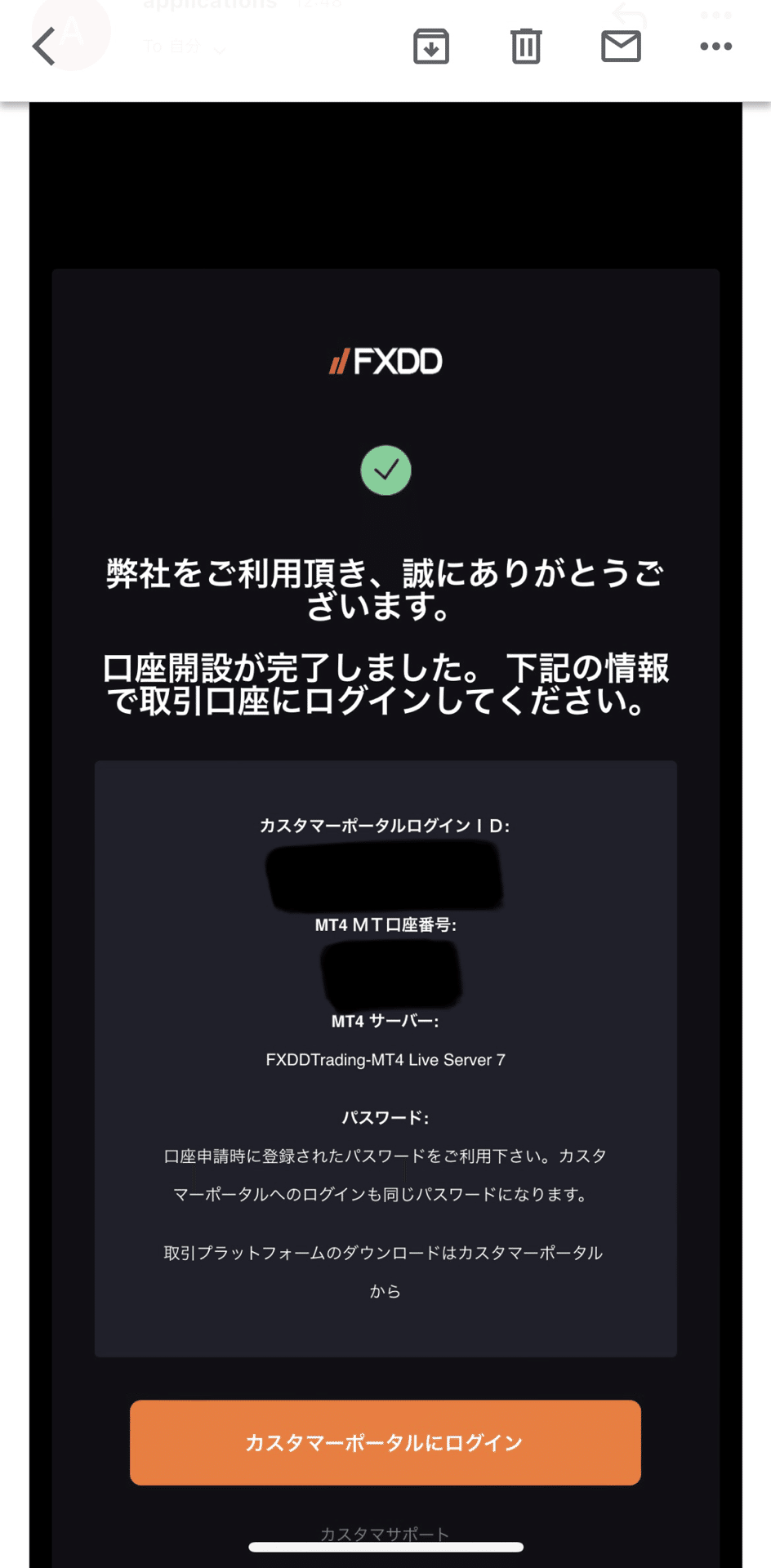Tap カスタマーポータルにログイン button

point(385,1442)
